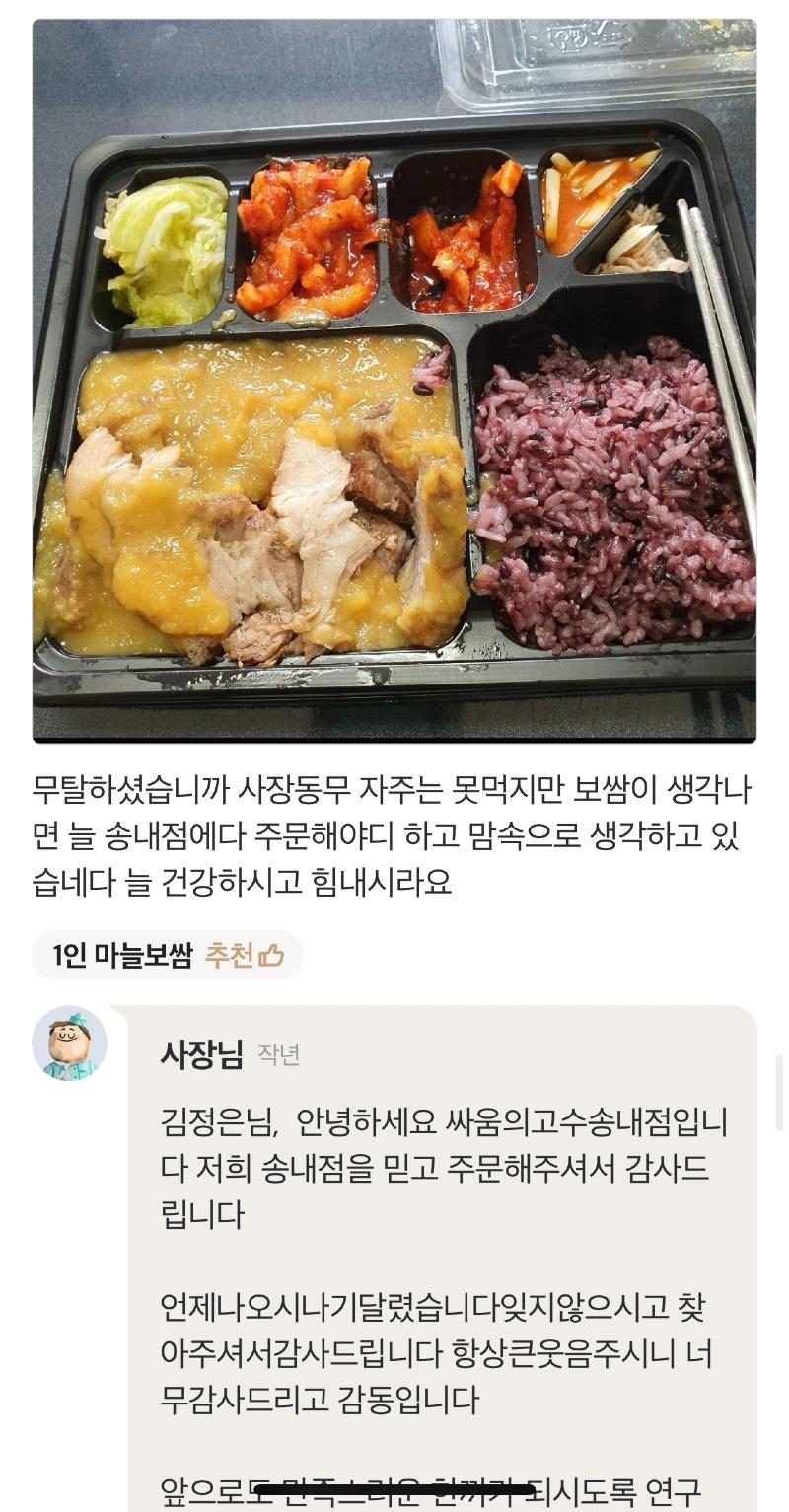
Task: Tap the 1인 마늘보쌈 추천 chip
Action: (x=168, y=955)
